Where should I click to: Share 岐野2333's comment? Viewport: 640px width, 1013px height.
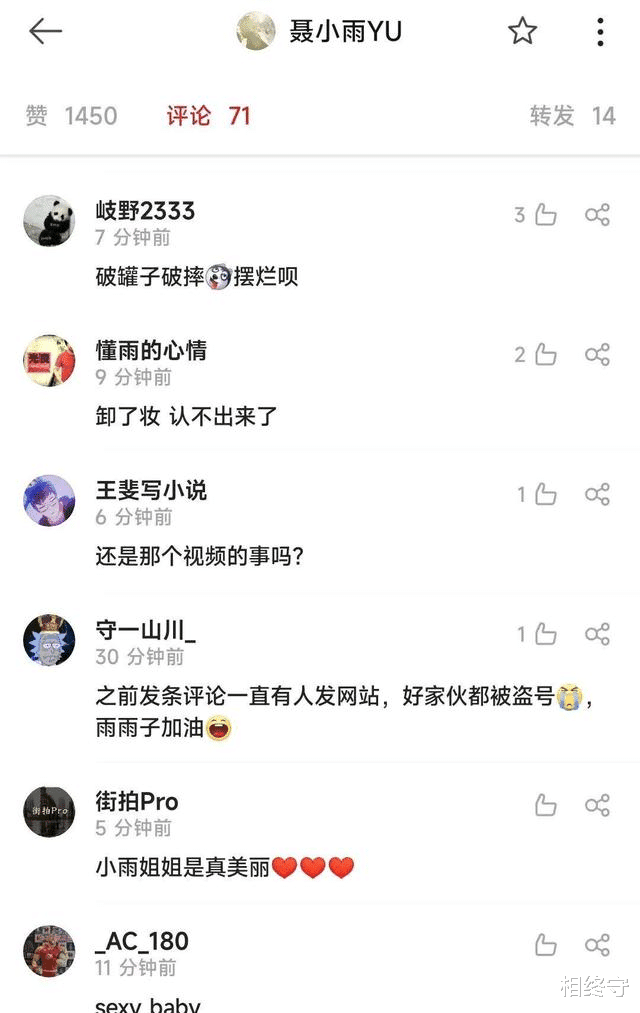(x=597, y=215)
